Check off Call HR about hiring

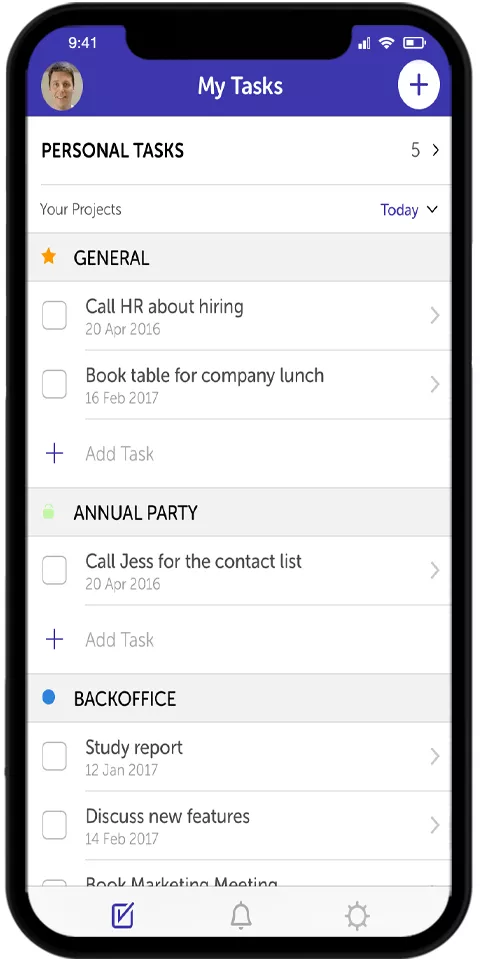click(54, 316)
